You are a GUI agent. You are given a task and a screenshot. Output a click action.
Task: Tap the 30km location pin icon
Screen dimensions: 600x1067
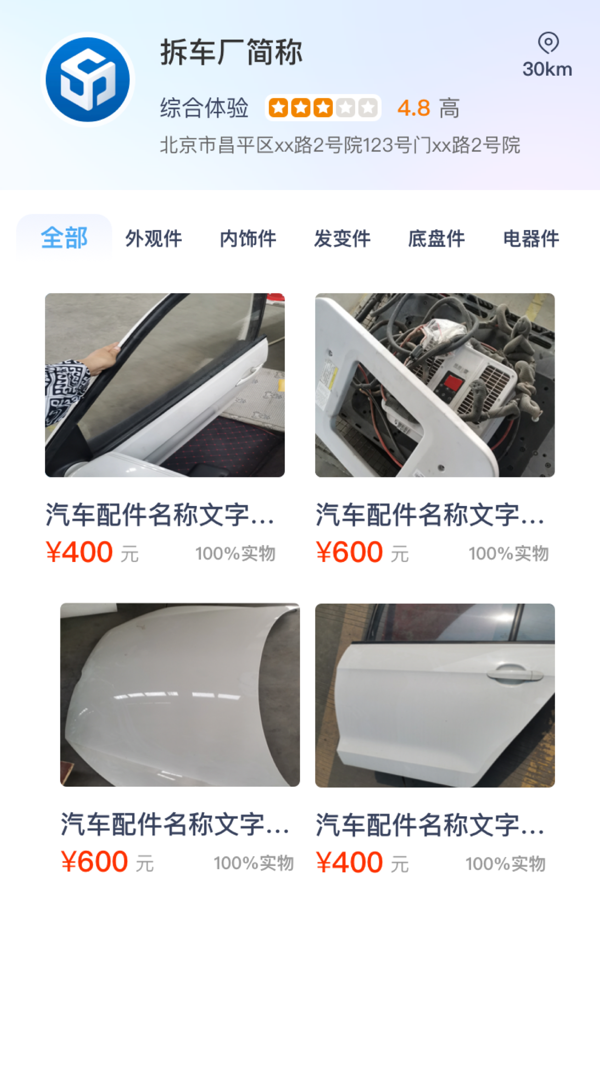point(548,43)
